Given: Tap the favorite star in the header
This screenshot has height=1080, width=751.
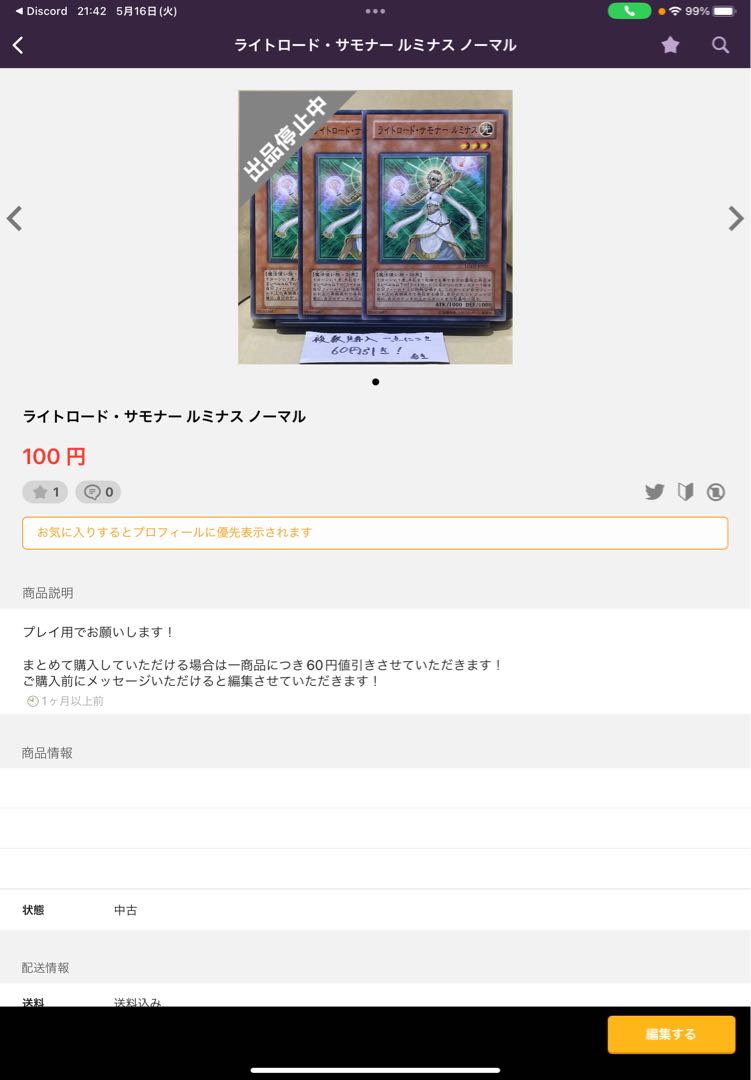Looking at the screenshot, I should 670,45.
